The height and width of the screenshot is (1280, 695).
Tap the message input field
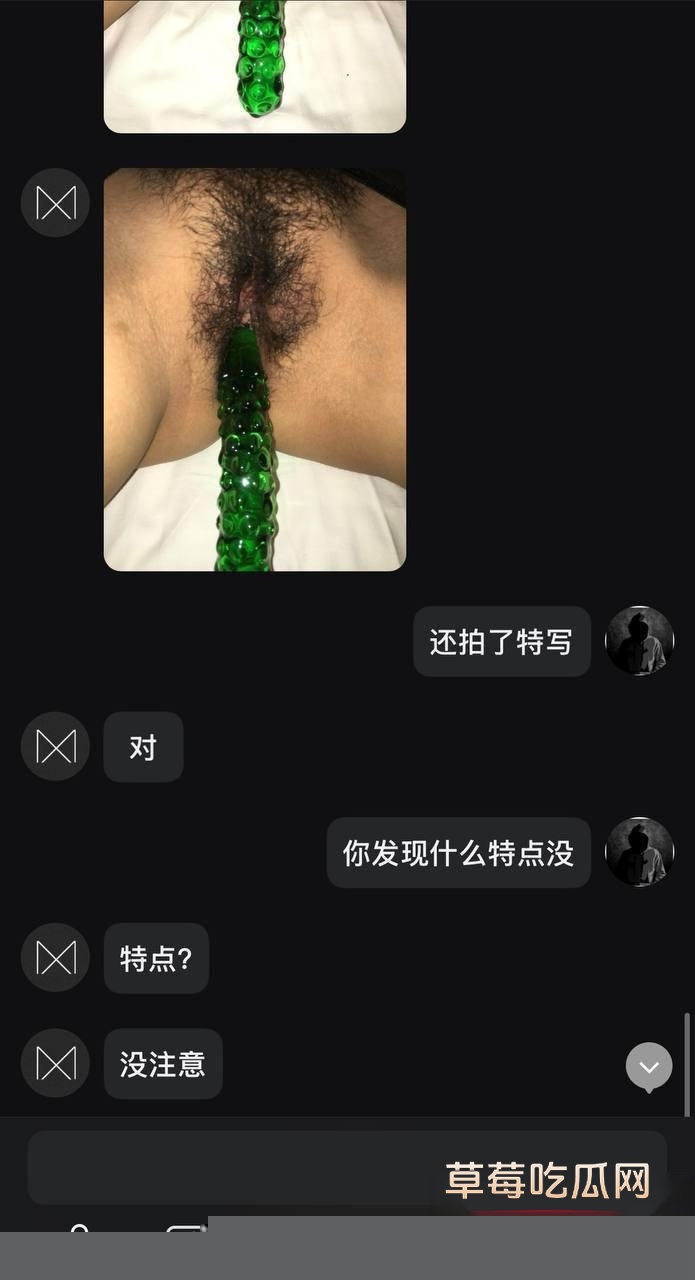click(347, 1168)
